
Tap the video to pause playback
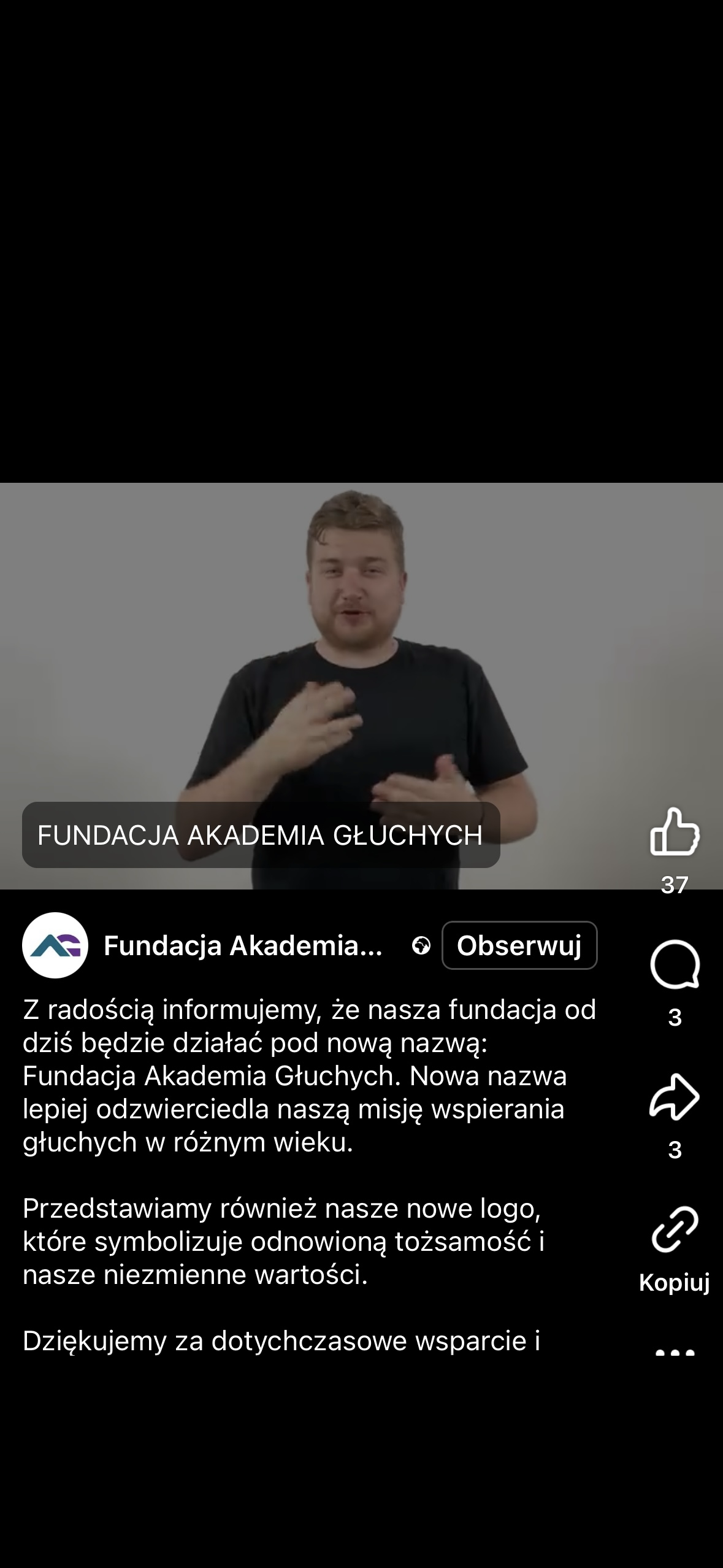point(361,644)
